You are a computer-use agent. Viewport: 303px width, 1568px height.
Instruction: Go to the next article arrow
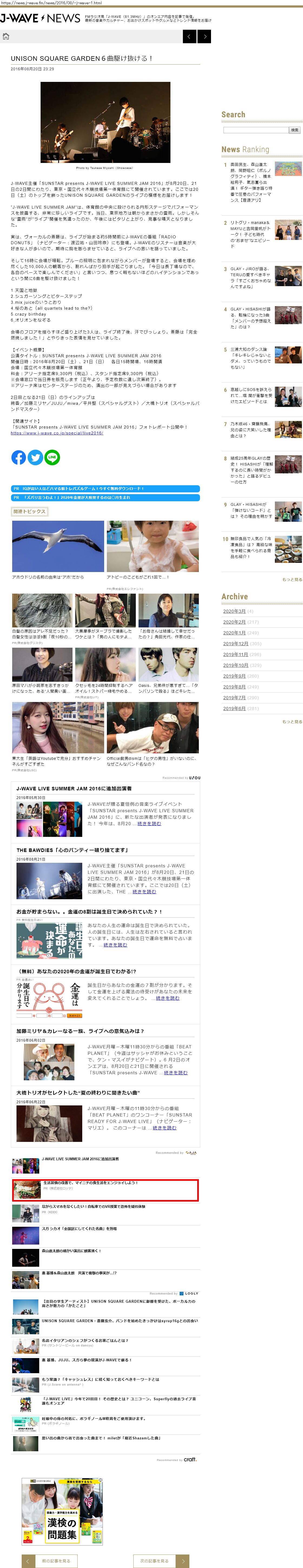point(205,36)
